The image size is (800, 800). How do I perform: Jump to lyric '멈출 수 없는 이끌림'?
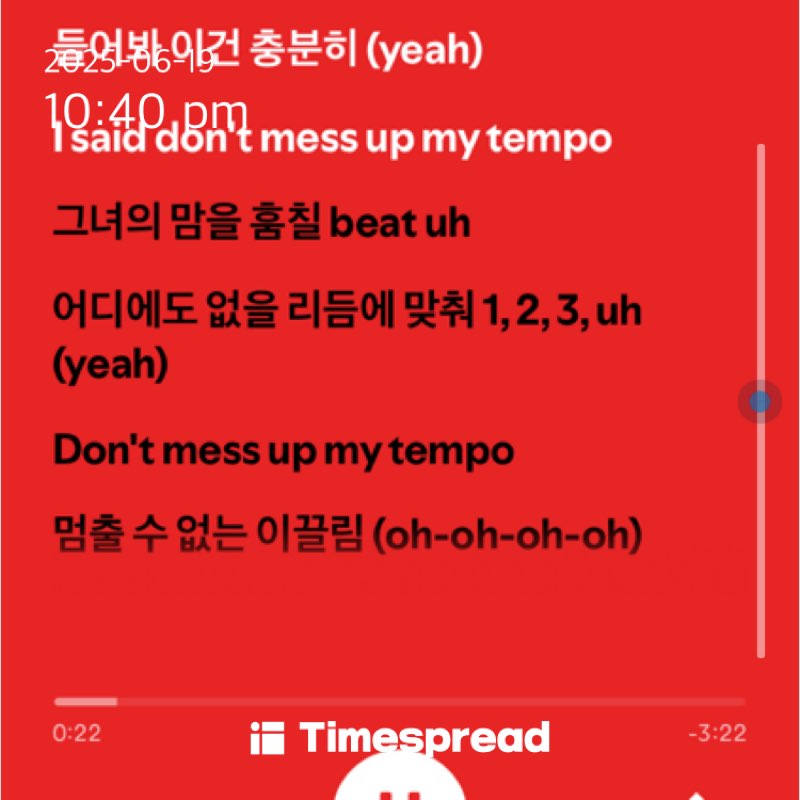click(x=346, y=537)
